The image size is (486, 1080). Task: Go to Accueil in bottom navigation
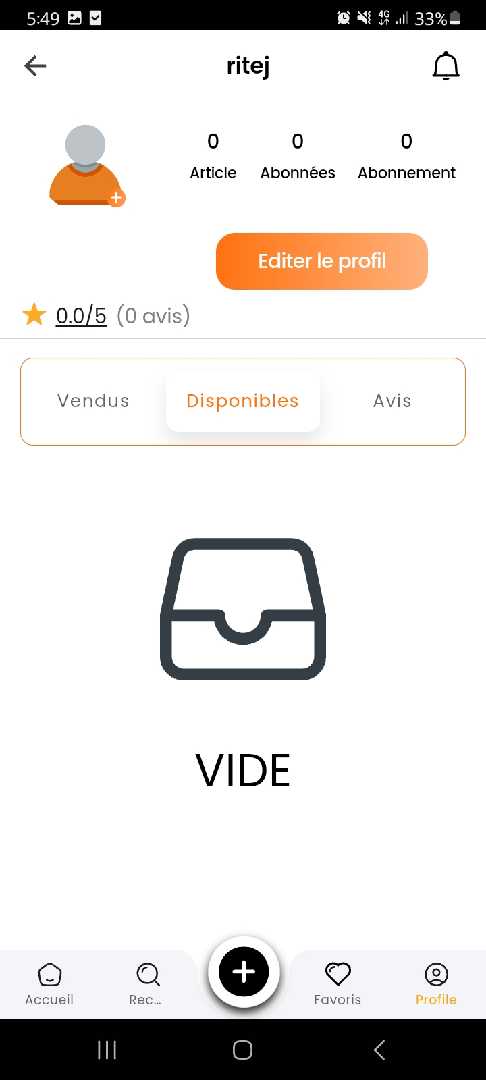(x=49, y=984)
